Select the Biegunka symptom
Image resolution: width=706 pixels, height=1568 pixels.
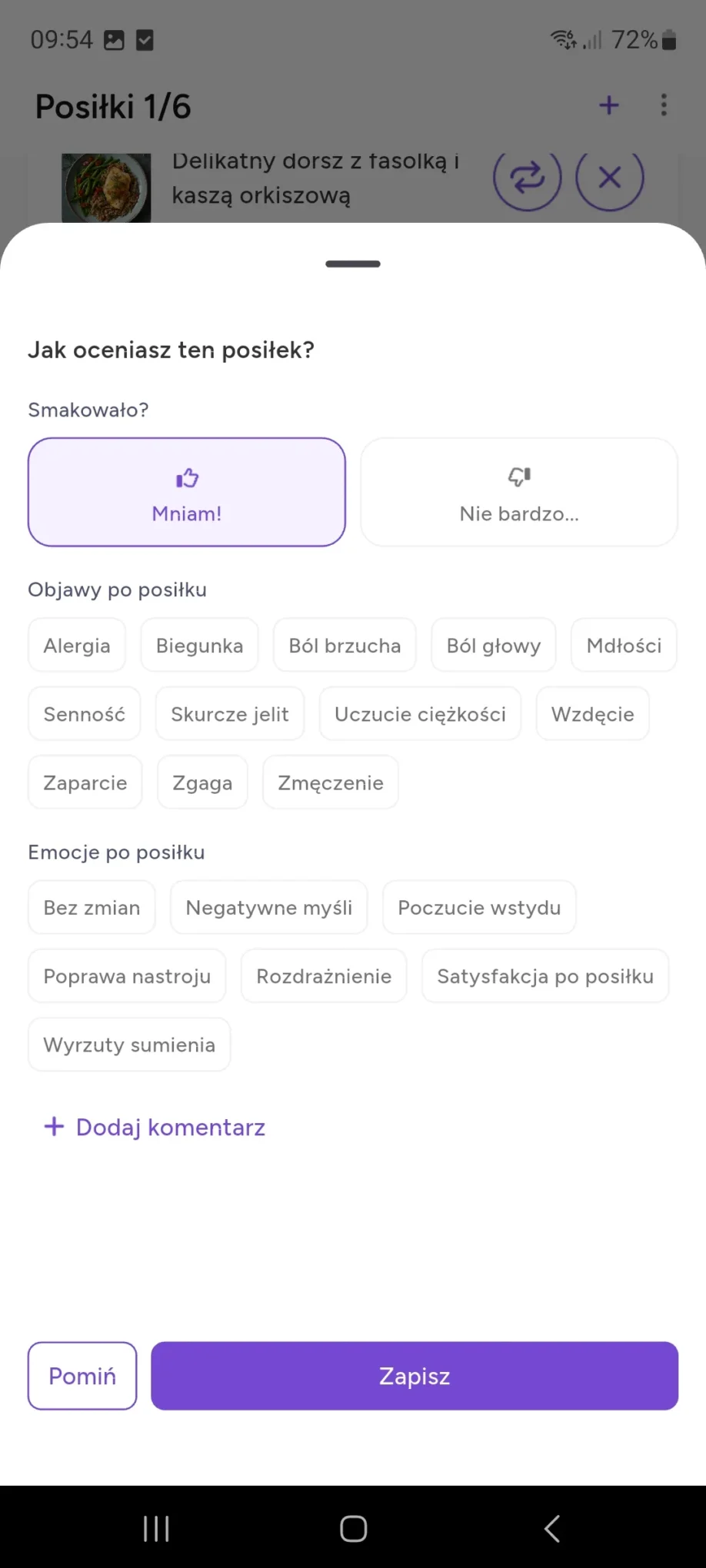pos(199,645)
